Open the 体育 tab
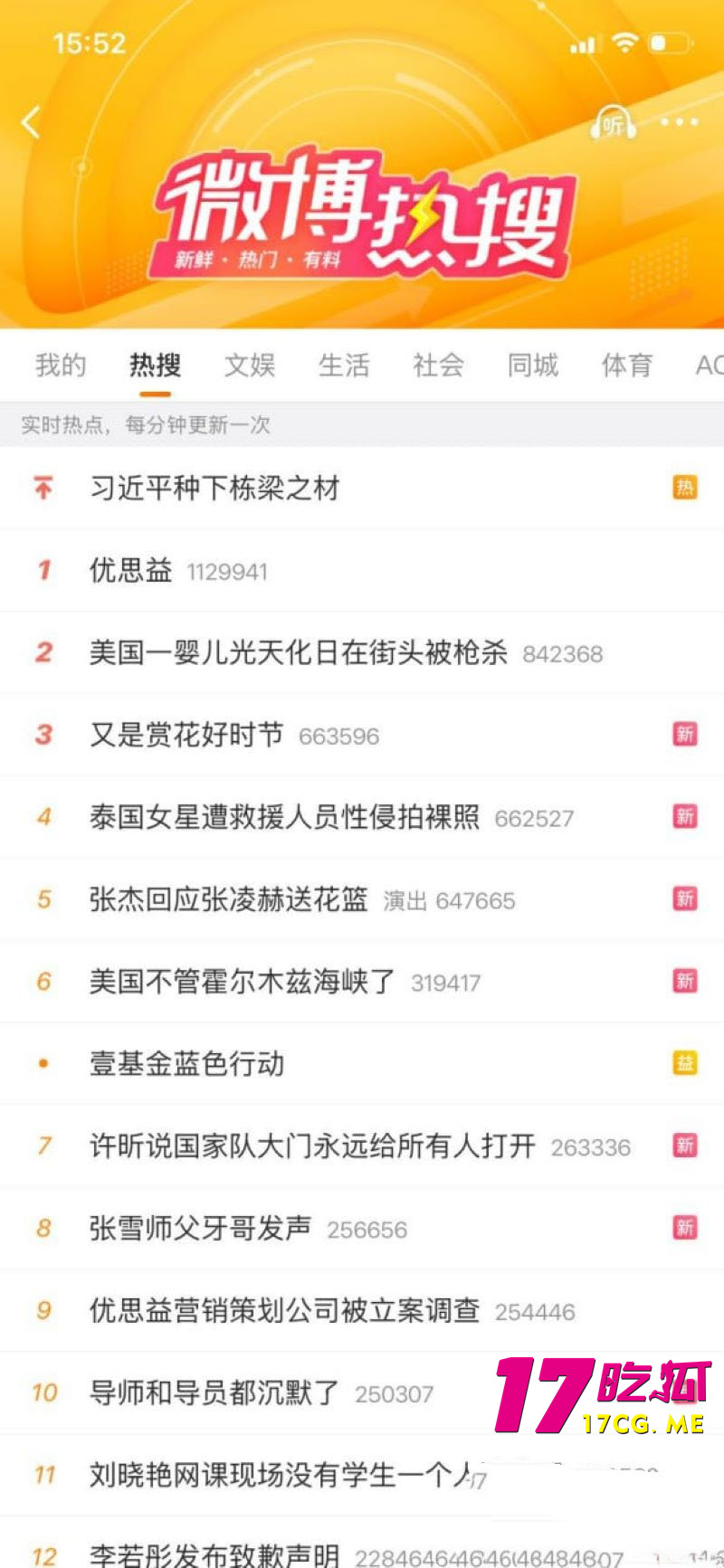The width and height of the screenshot is (724, 1568). click(626, 366)
